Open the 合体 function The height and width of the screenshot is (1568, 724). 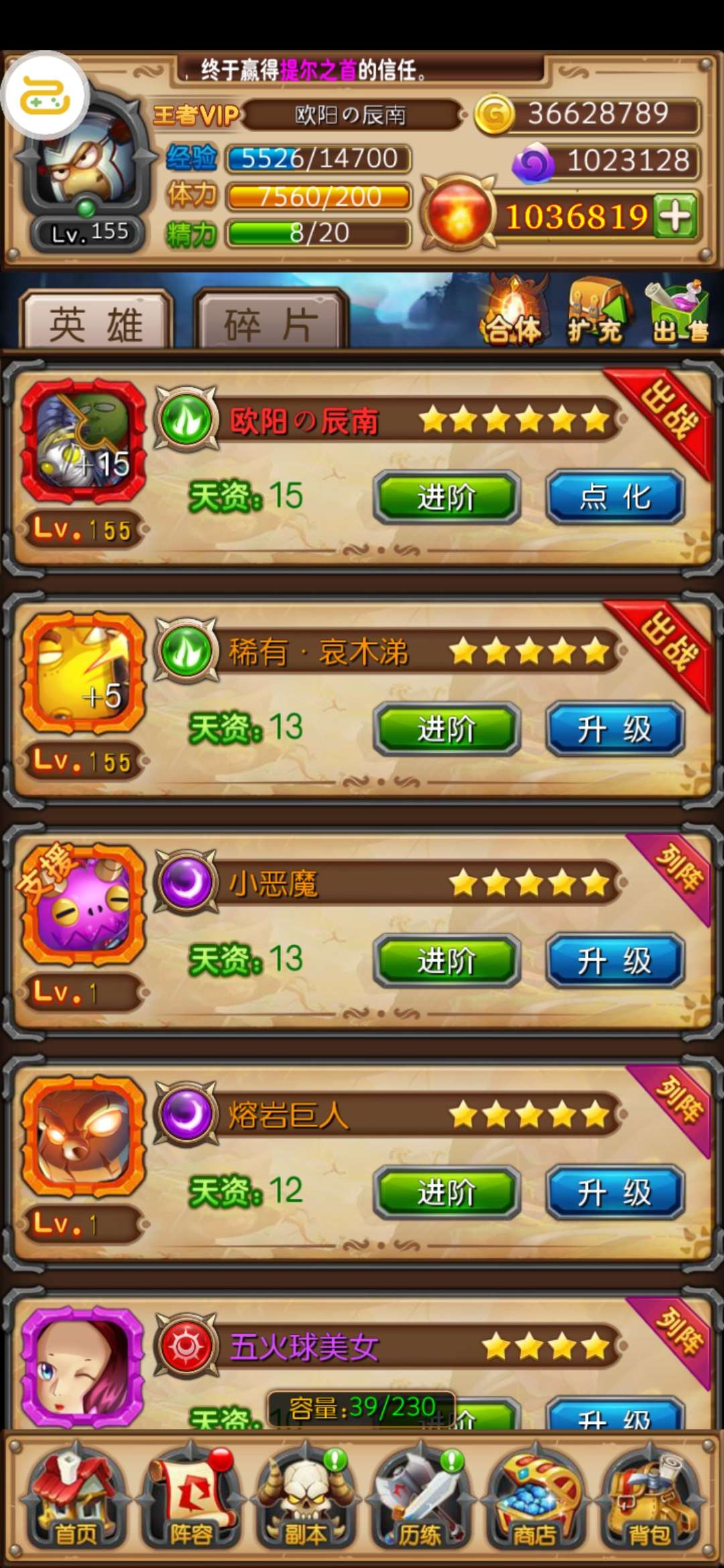click(514, 310)
